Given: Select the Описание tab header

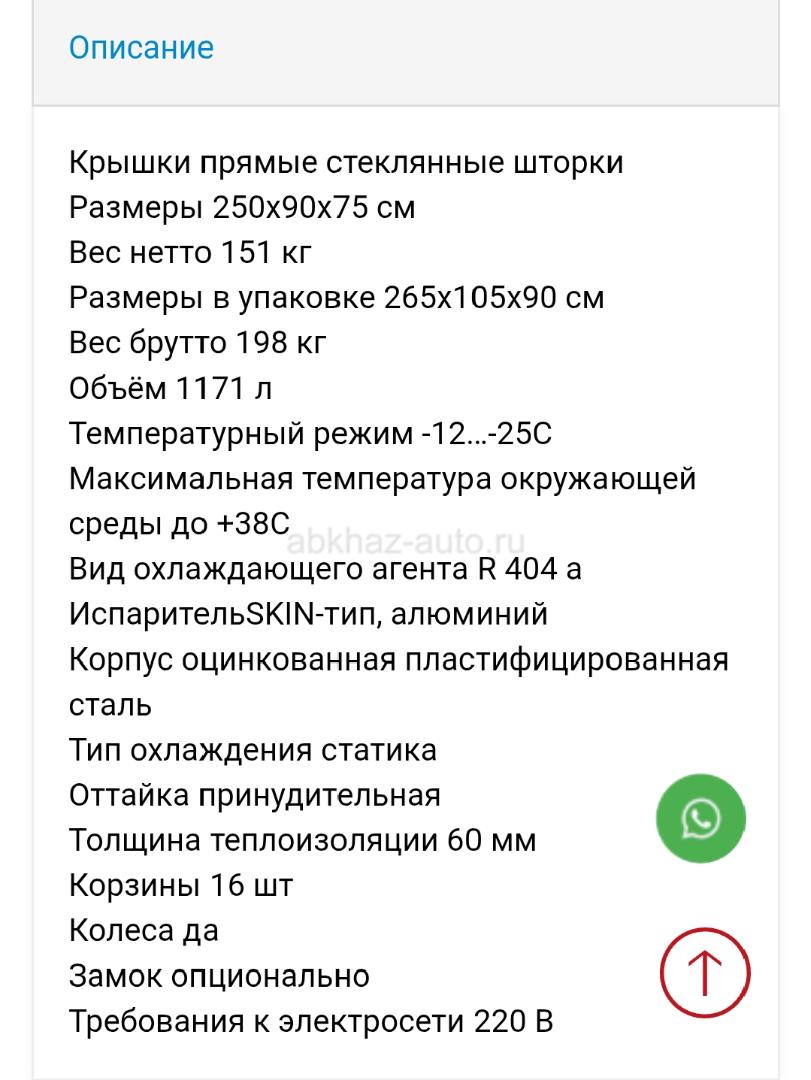Looking at the screenshot, I should [141, 47].
